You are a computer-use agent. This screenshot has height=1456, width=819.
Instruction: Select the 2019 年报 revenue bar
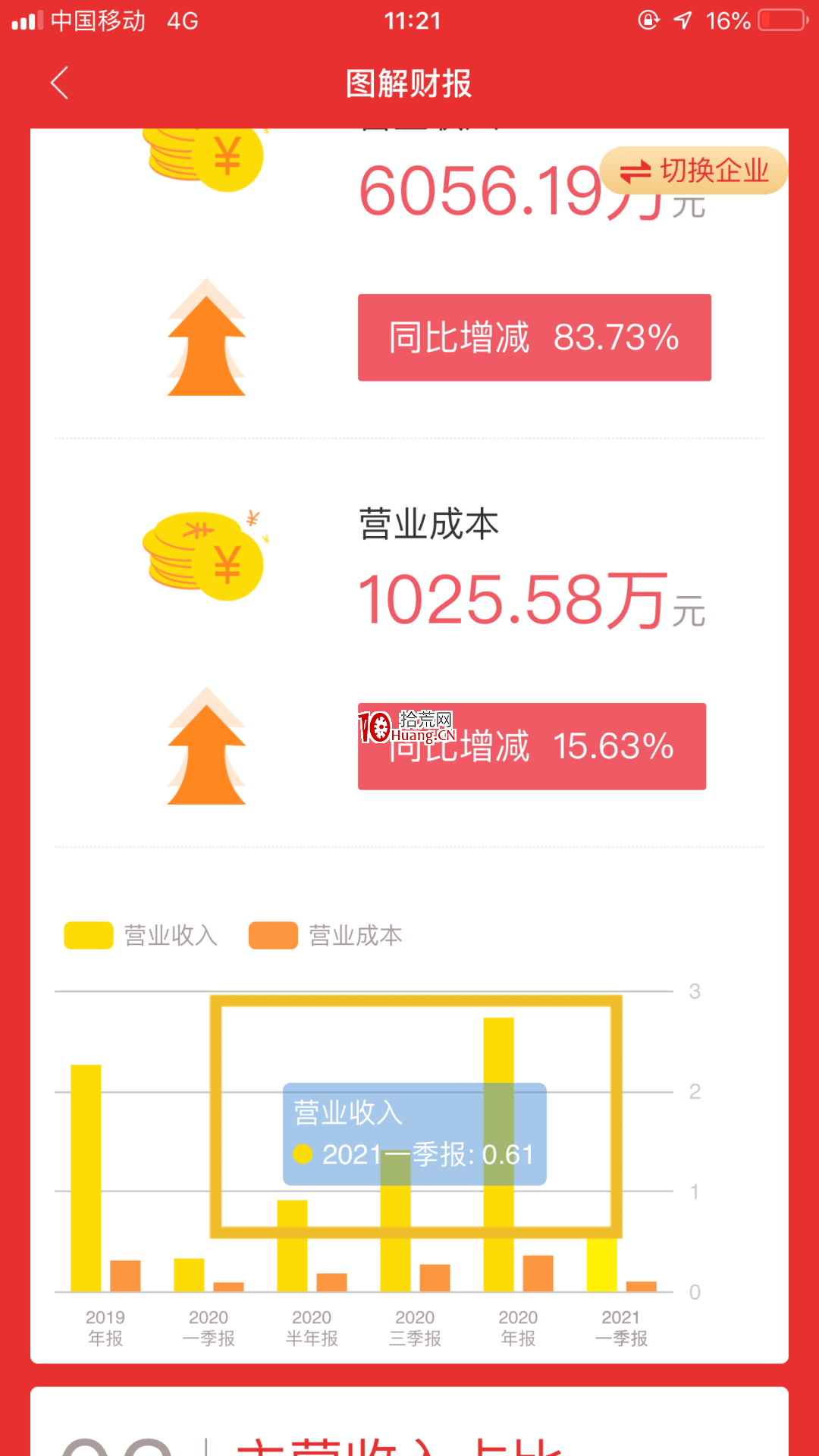click(86, 1178)
